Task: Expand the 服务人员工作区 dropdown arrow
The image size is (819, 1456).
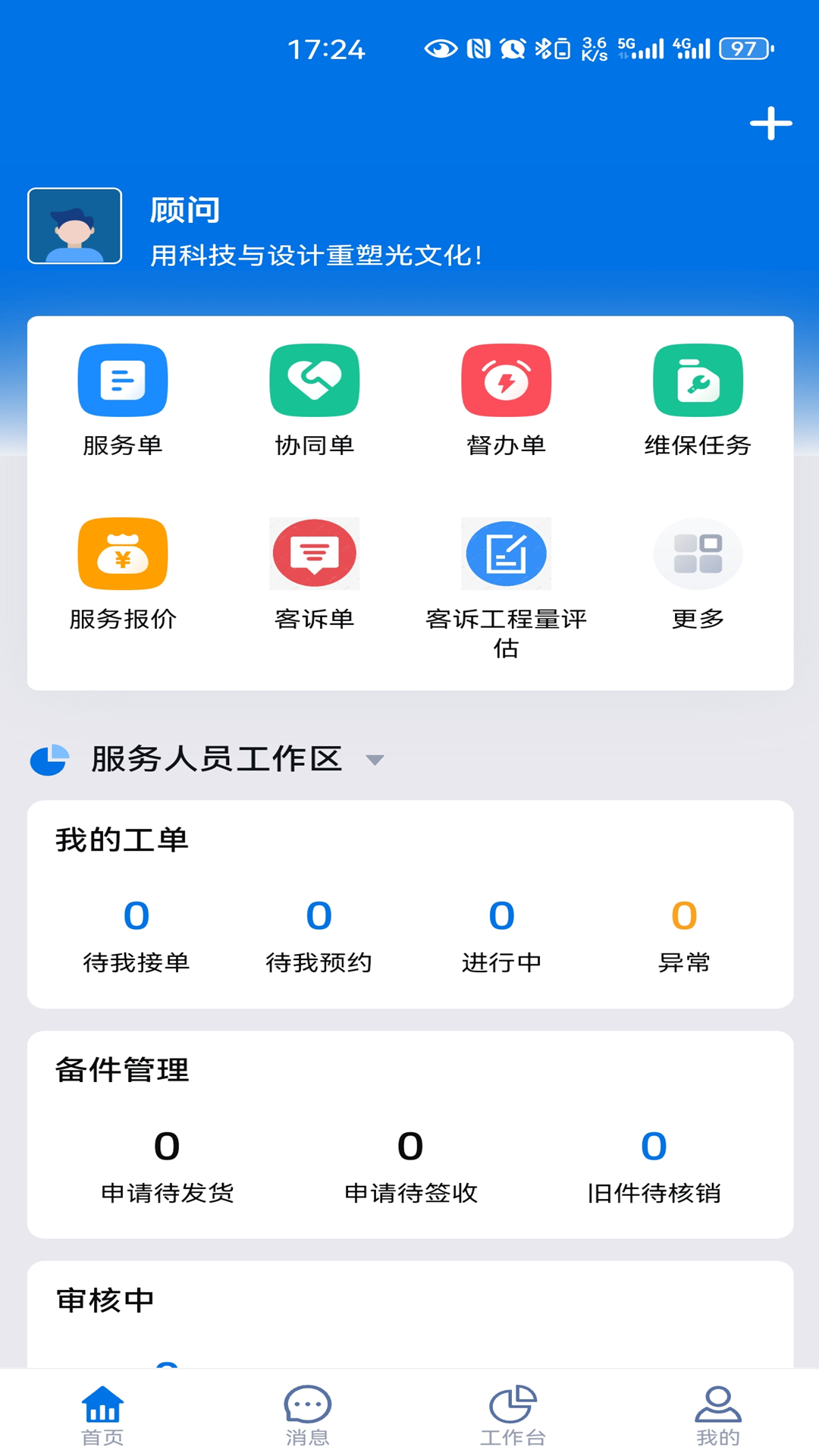Action: (x=375, y=760)
